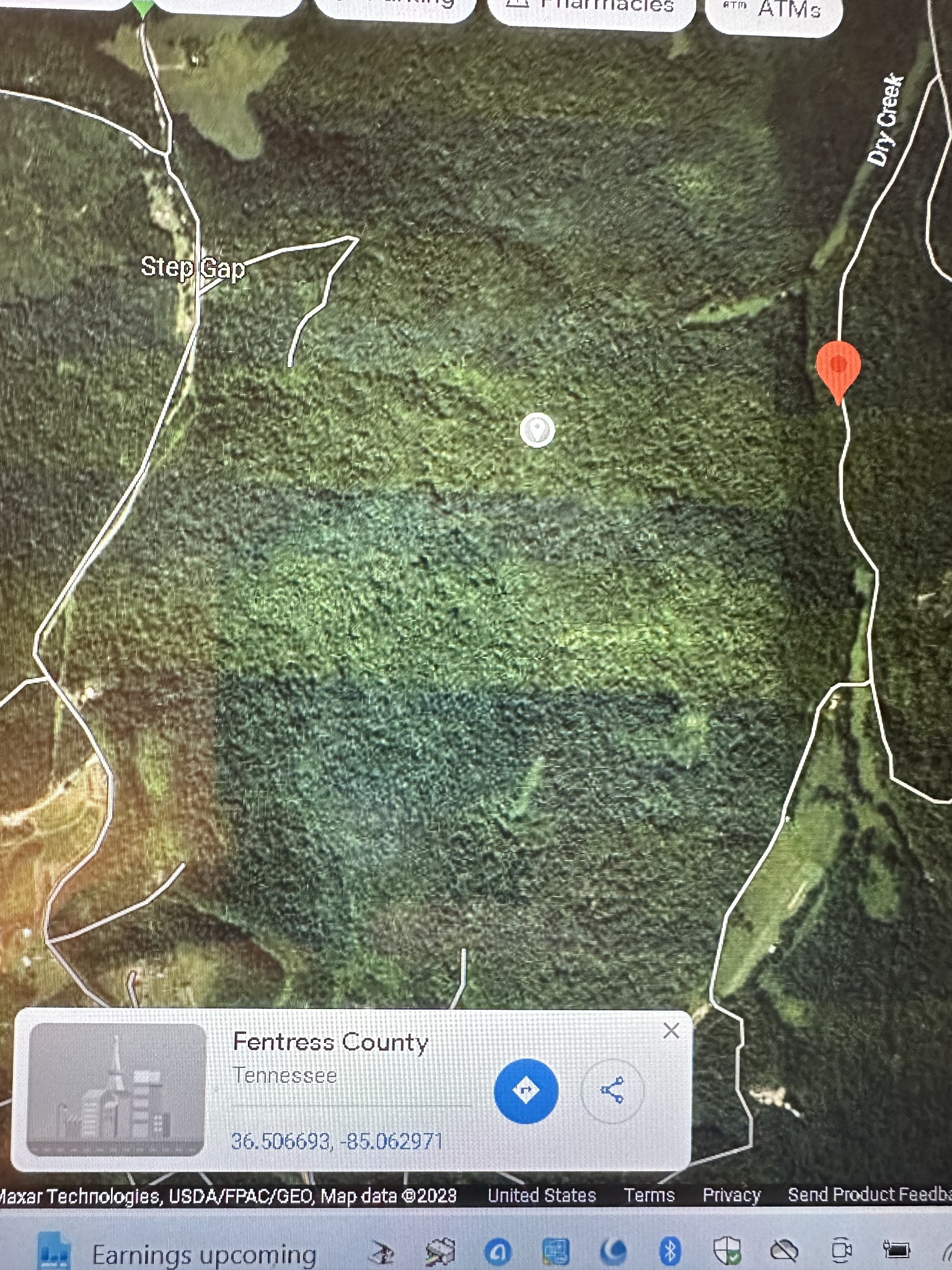The image size is (952, 1270).
Task: Open the United States region link
Action: click(541, 1195)
